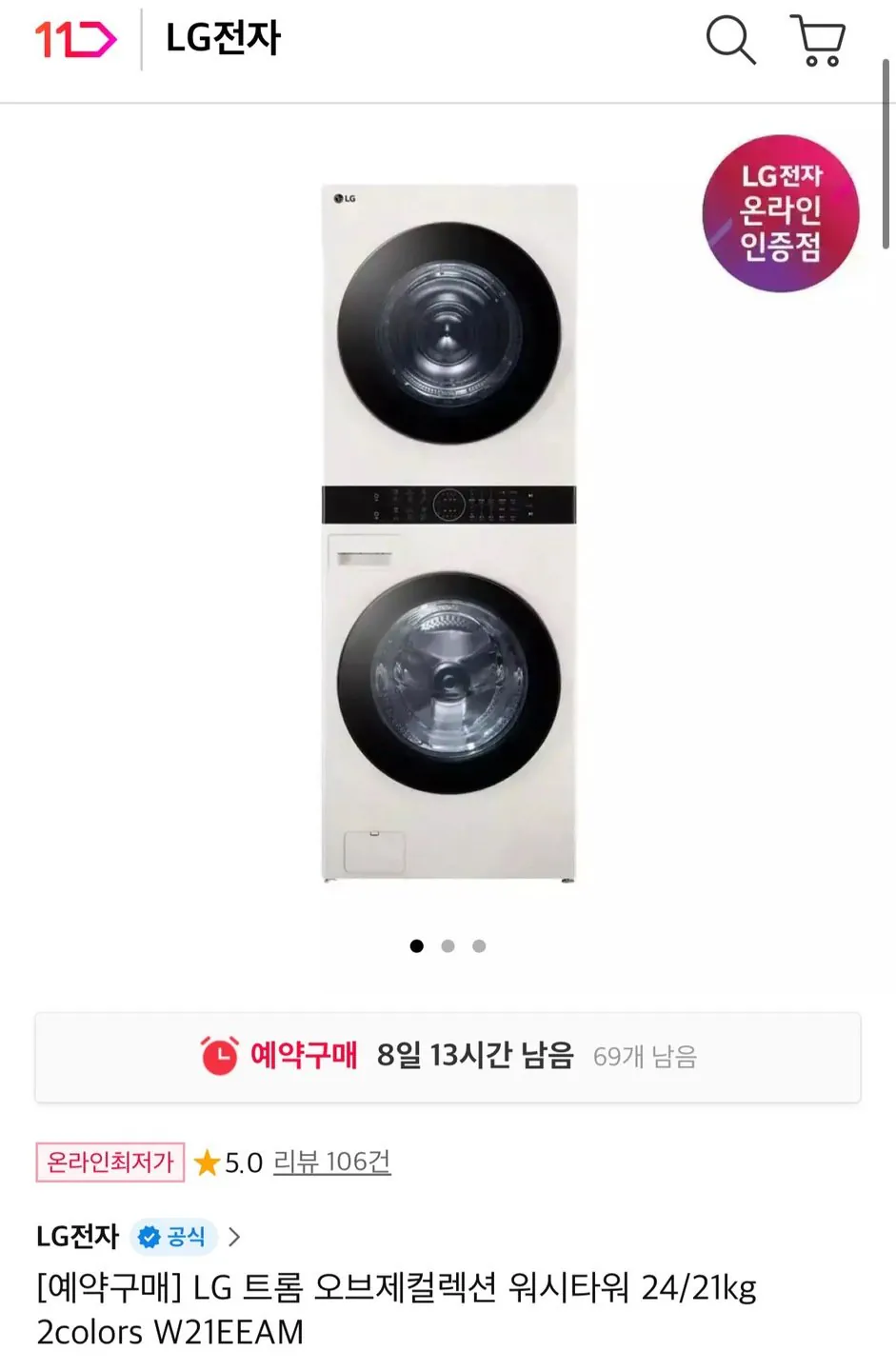Click the red timer clock icon
This screenshot has height=1371, width=896.
pyautogui.click(x=219, y=1057)
